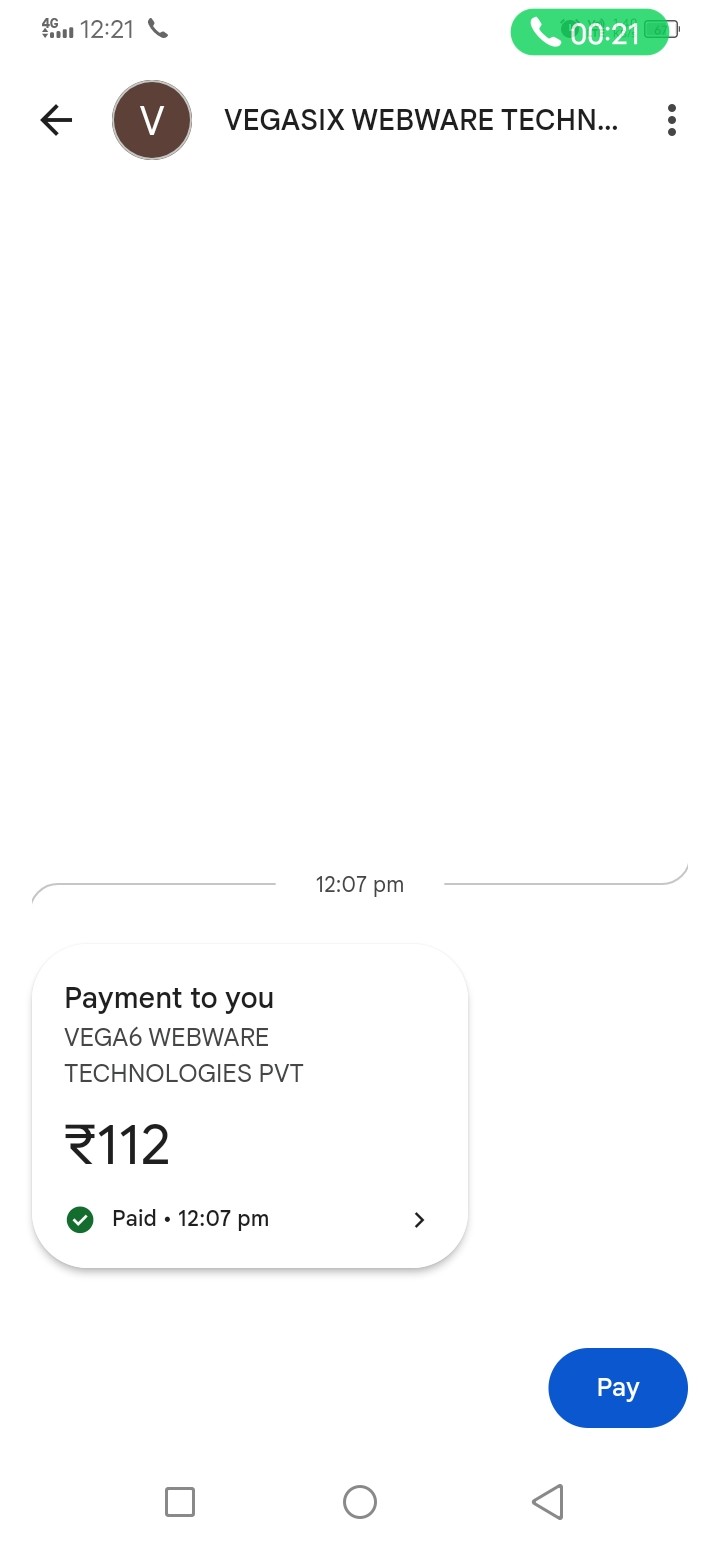Return to the ongoing call pill
720x1544 pixels.
point(588,32)
